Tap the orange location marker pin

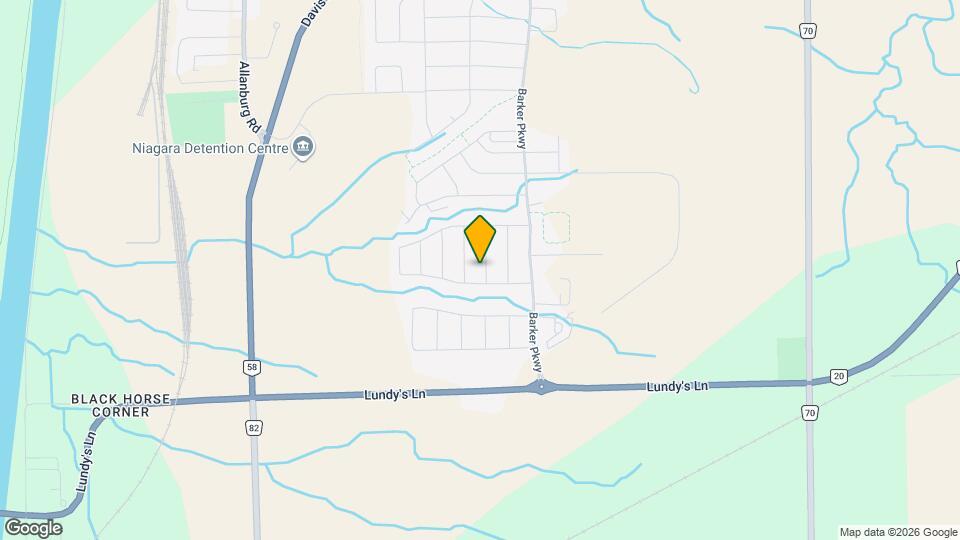480,238
